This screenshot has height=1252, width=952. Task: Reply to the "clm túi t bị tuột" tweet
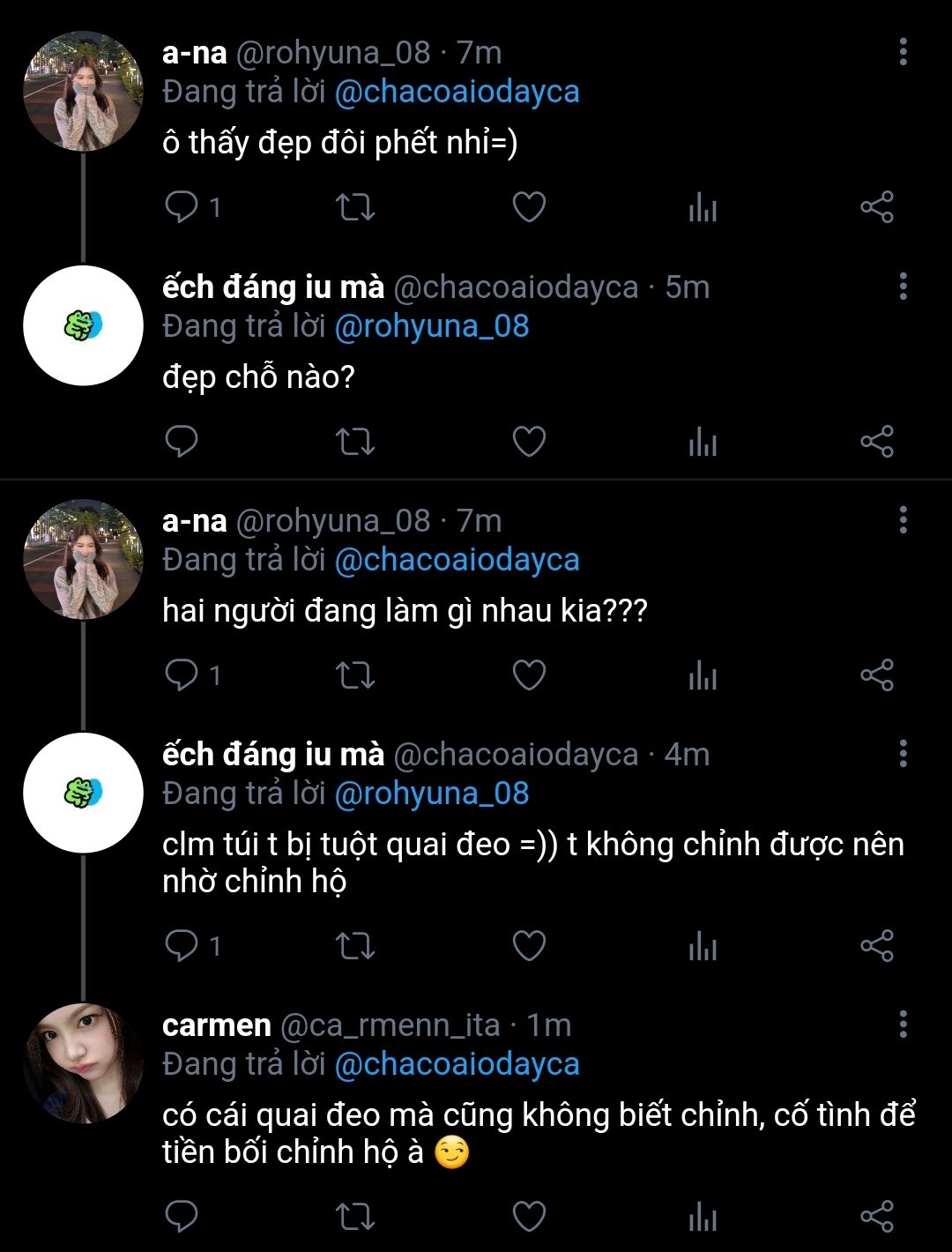pos(182,946)
